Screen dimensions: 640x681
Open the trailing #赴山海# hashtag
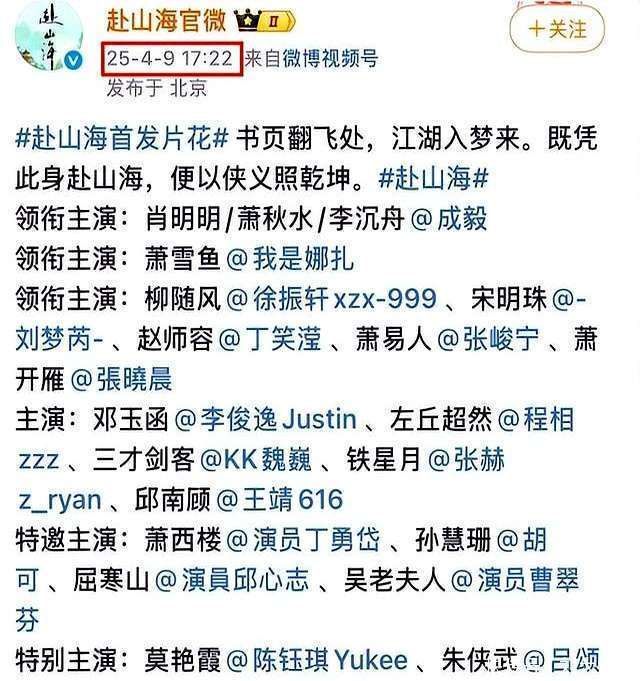click(x=433, y=177)
